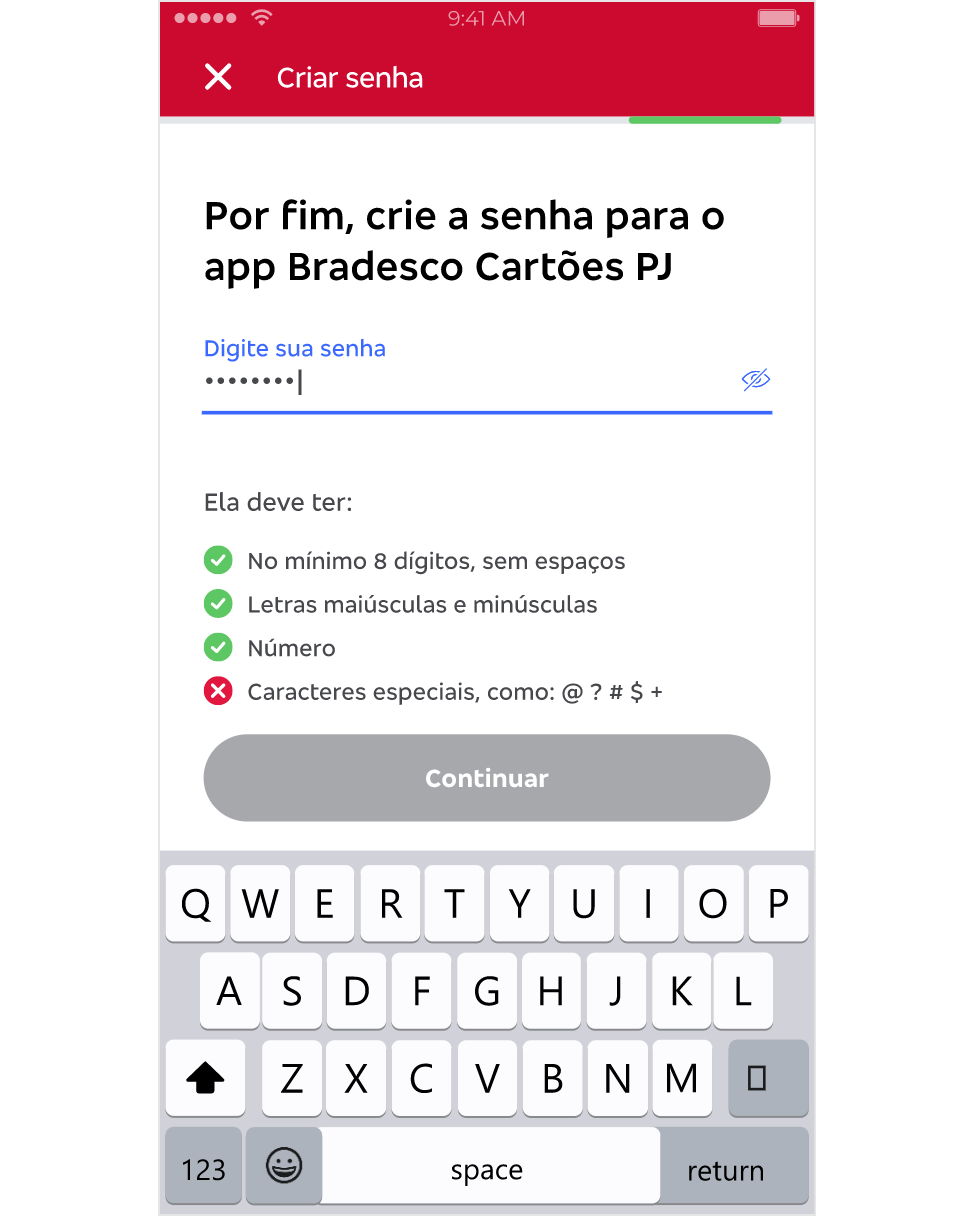
Task: Tap the Continuar button
Action: pos(487,778)
